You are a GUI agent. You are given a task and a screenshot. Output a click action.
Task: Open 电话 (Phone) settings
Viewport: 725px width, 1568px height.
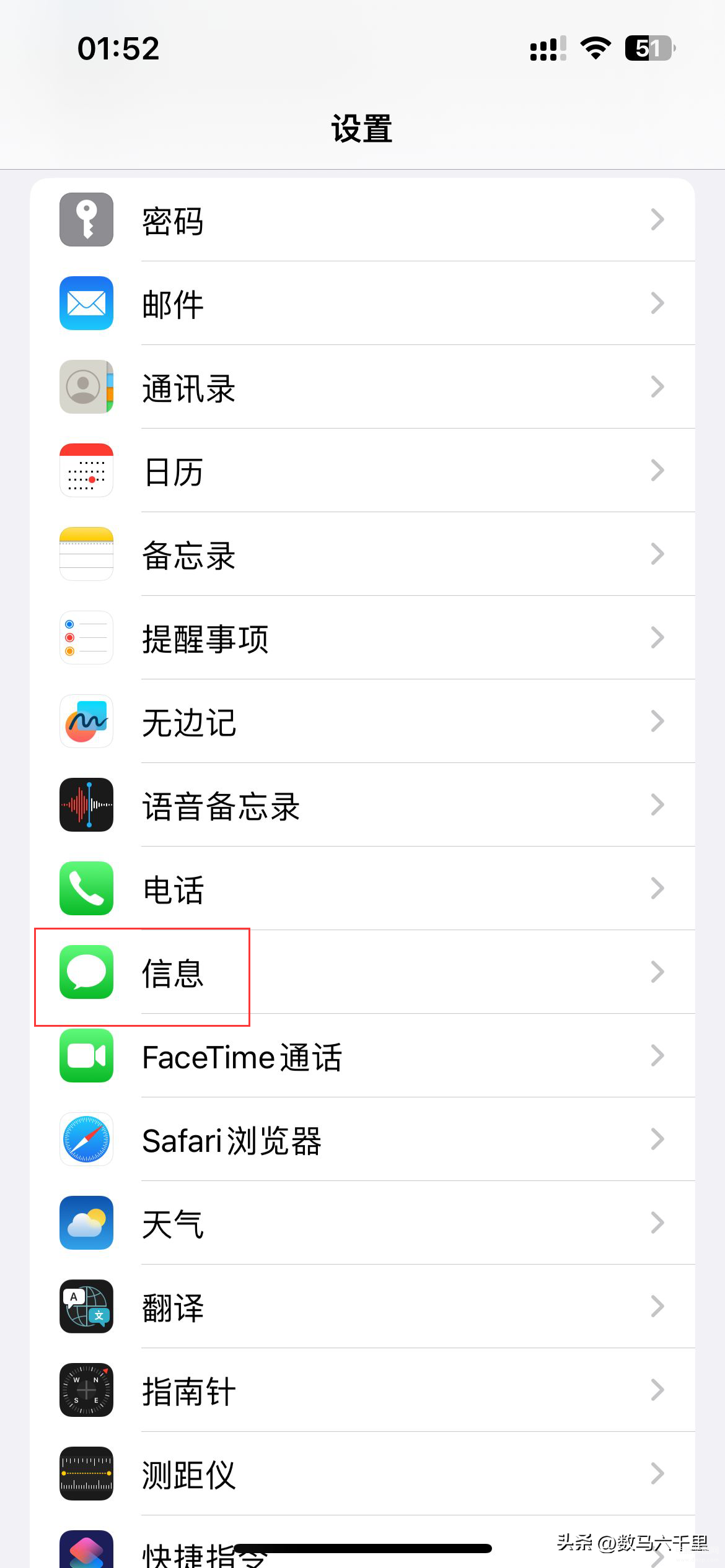(x=362, y=889)
